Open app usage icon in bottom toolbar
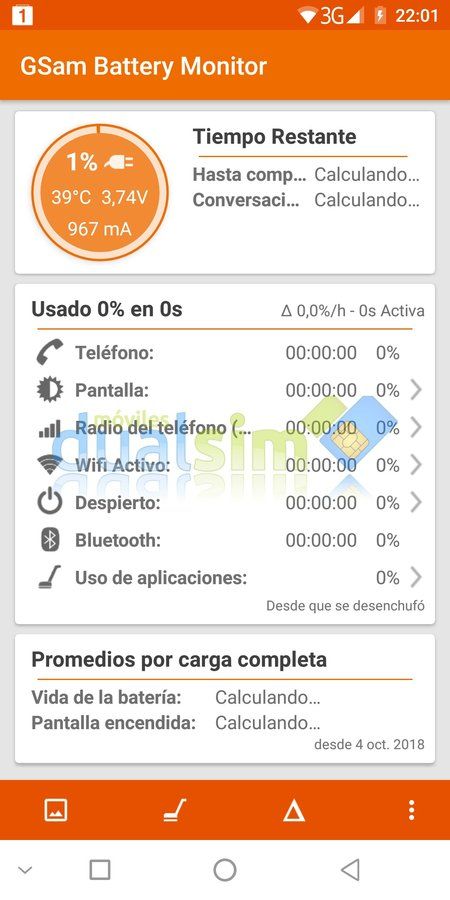Screen dimensions: 450x900 point(175,810)
